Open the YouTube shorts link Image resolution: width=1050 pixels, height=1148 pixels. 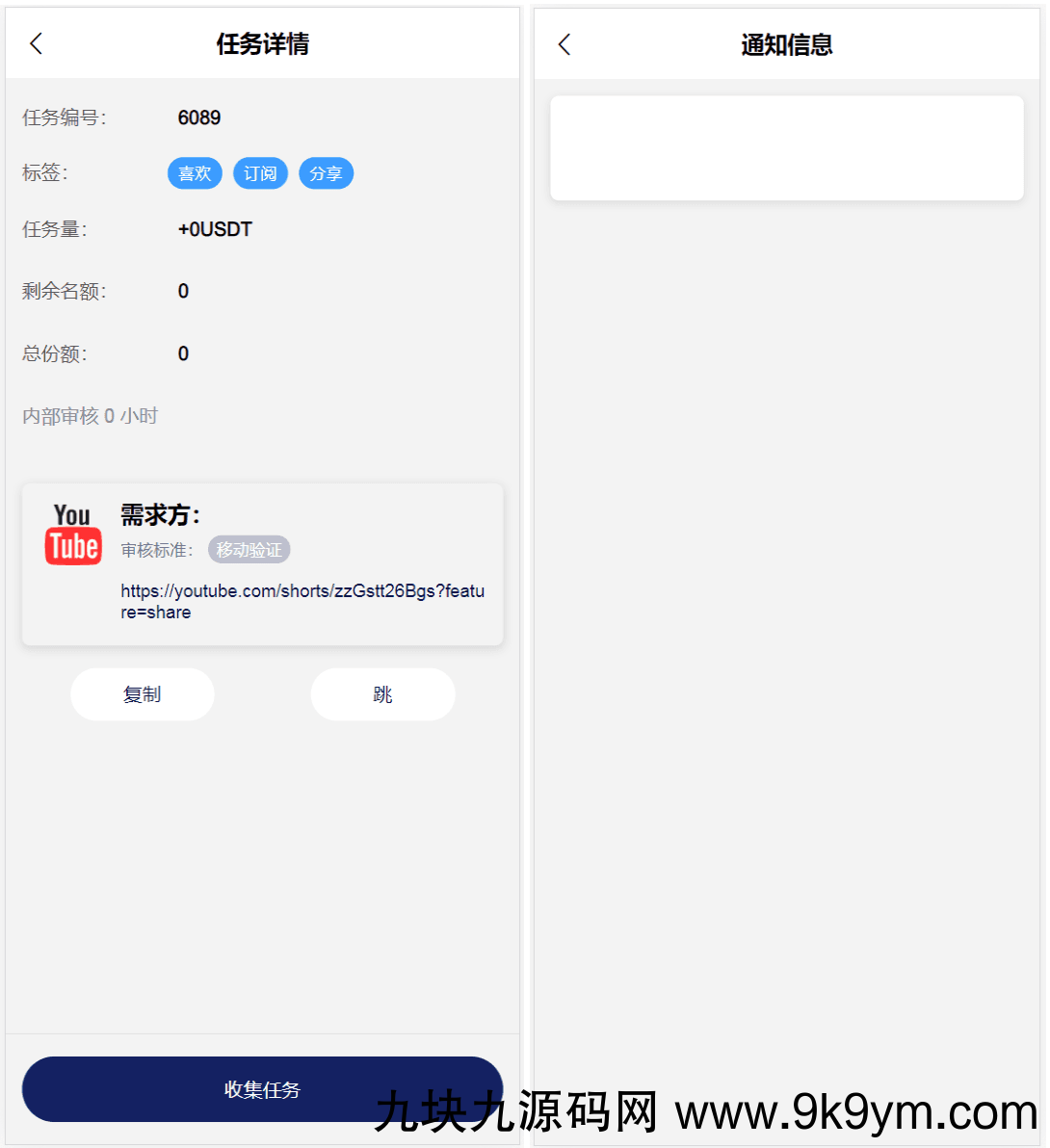click(302, 601)
